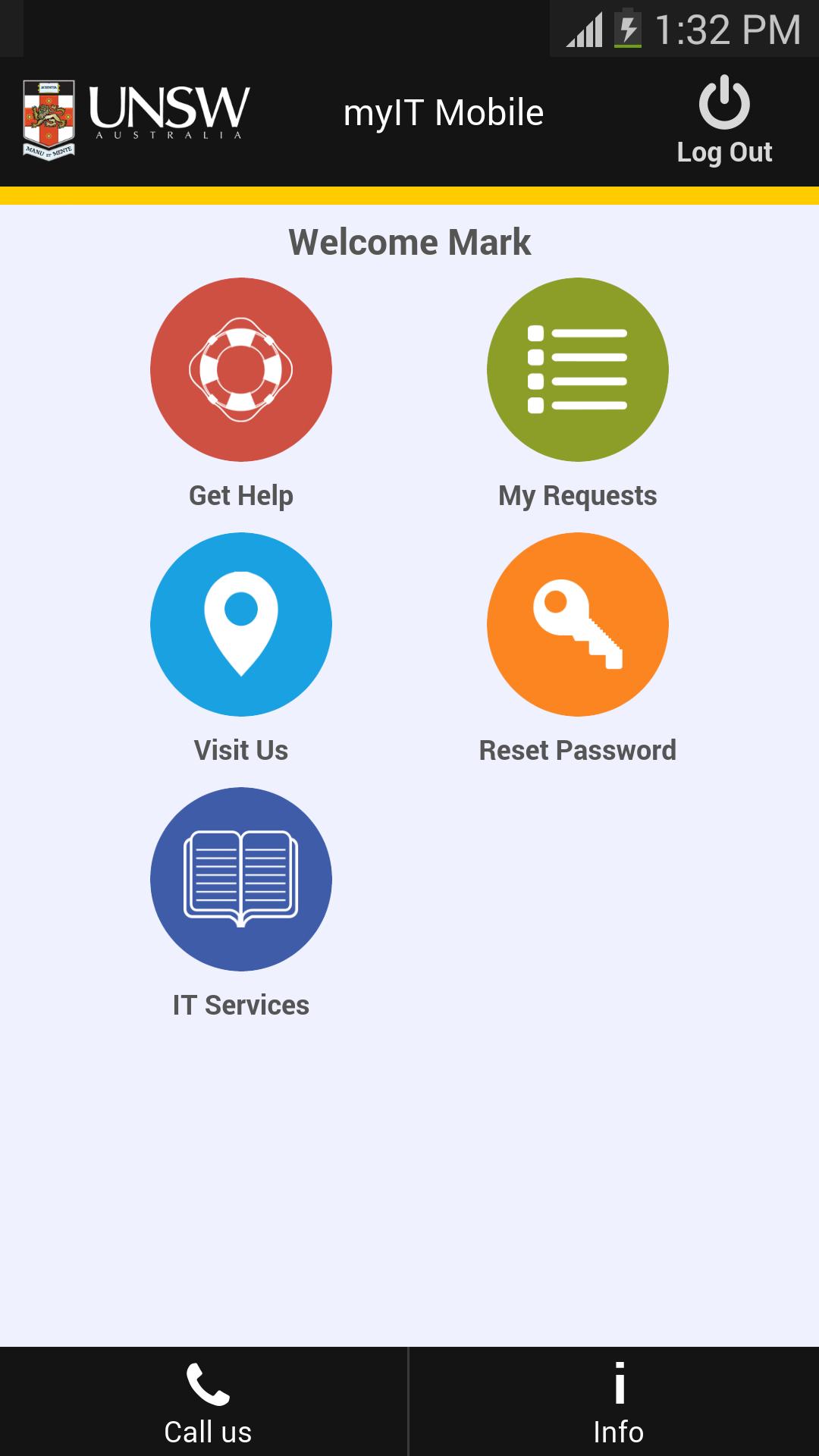Select the My Requests list icon

[579, 369]
